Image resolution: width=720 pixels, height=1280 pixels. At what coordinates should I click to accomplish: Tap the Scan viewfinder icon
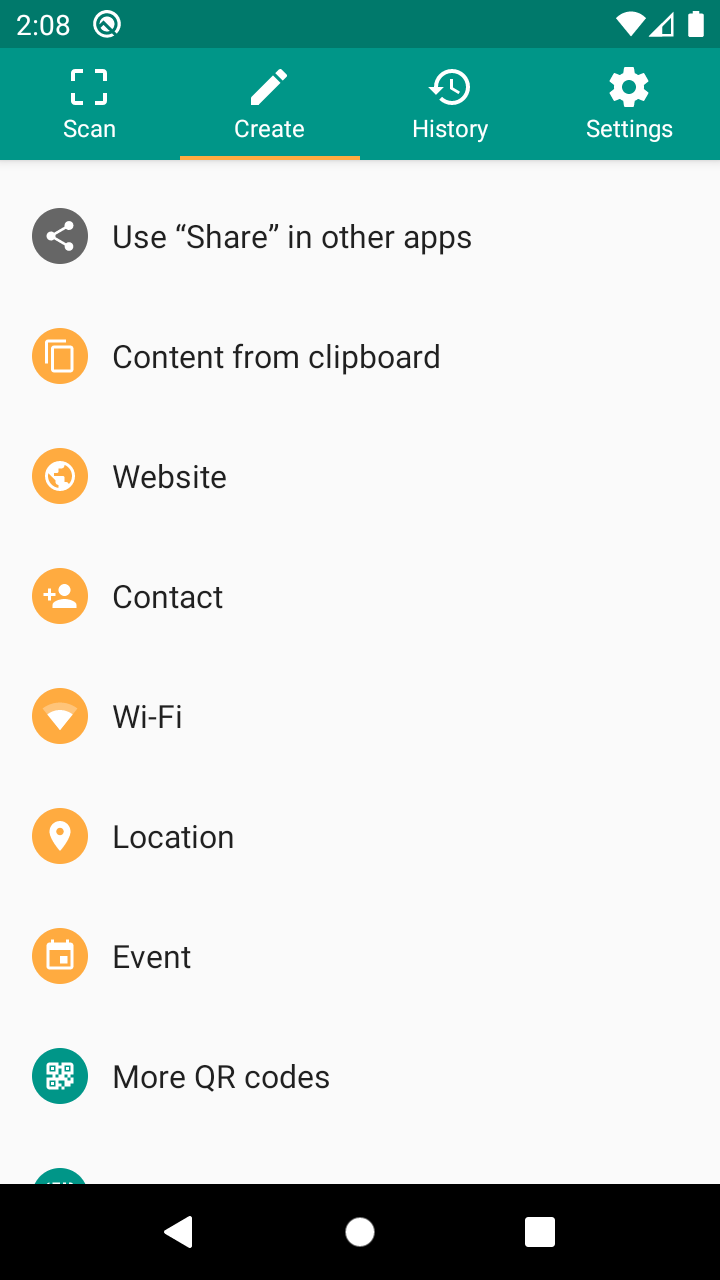89,87
